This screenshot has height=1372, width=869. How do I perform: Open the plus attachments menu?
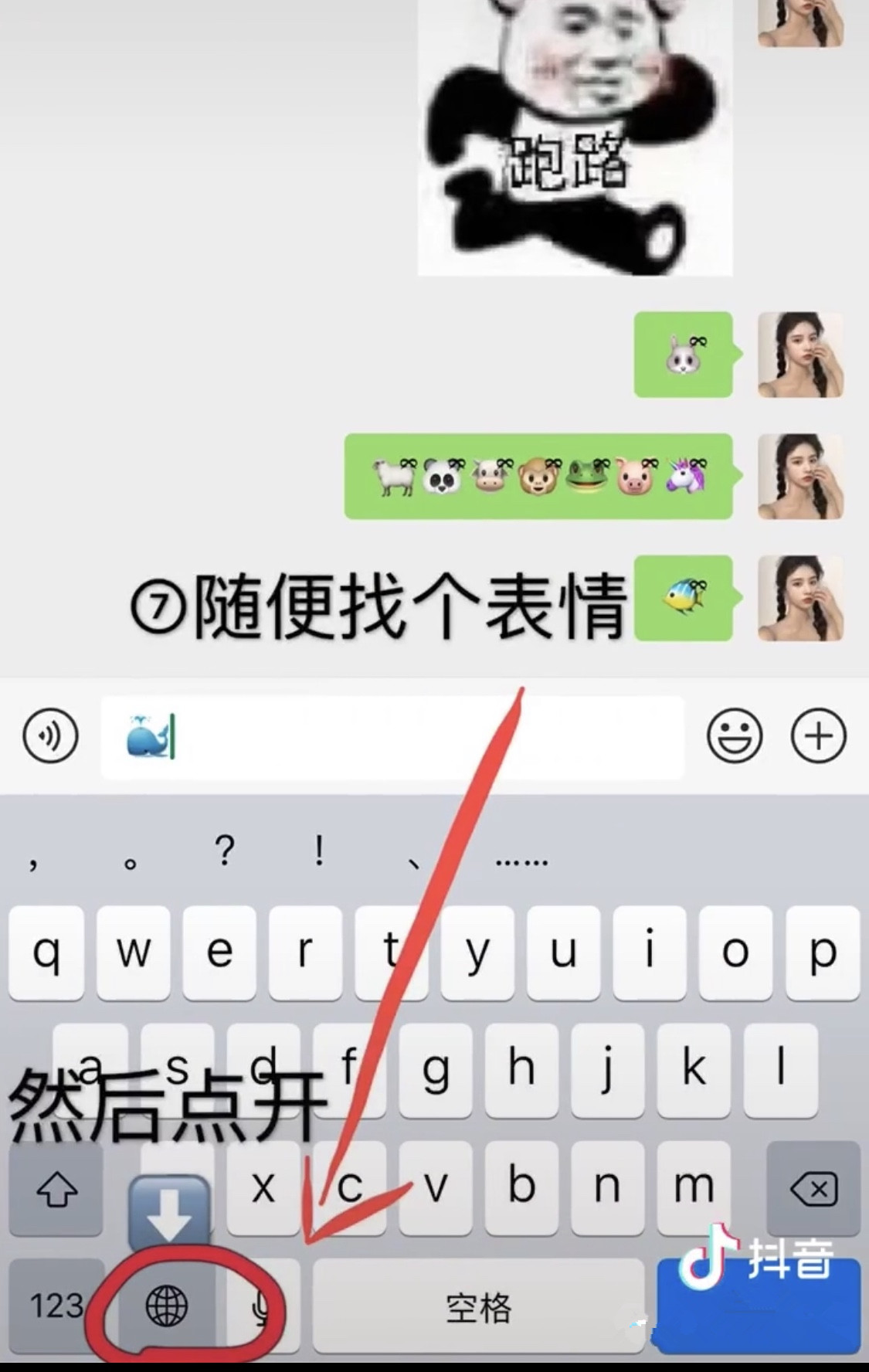coord(818,735)
